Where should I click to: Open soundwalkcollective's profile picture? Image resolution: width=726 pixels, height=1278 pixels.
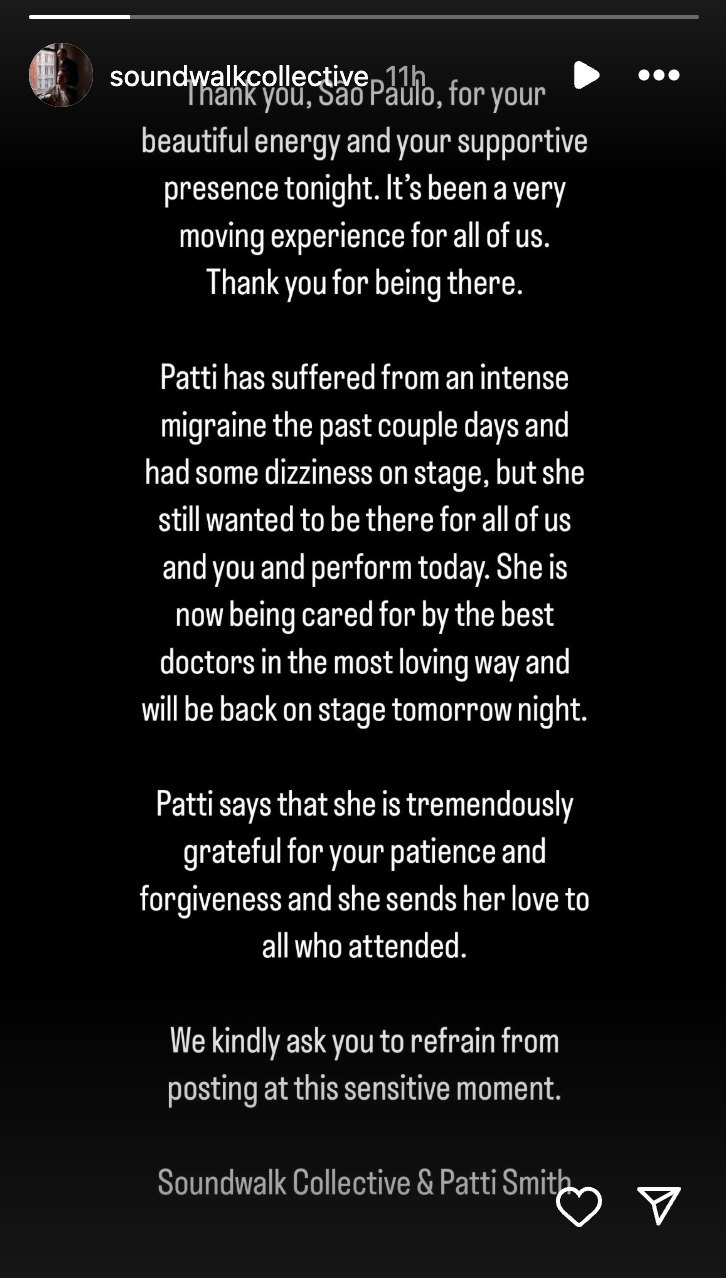pos(61,75)
